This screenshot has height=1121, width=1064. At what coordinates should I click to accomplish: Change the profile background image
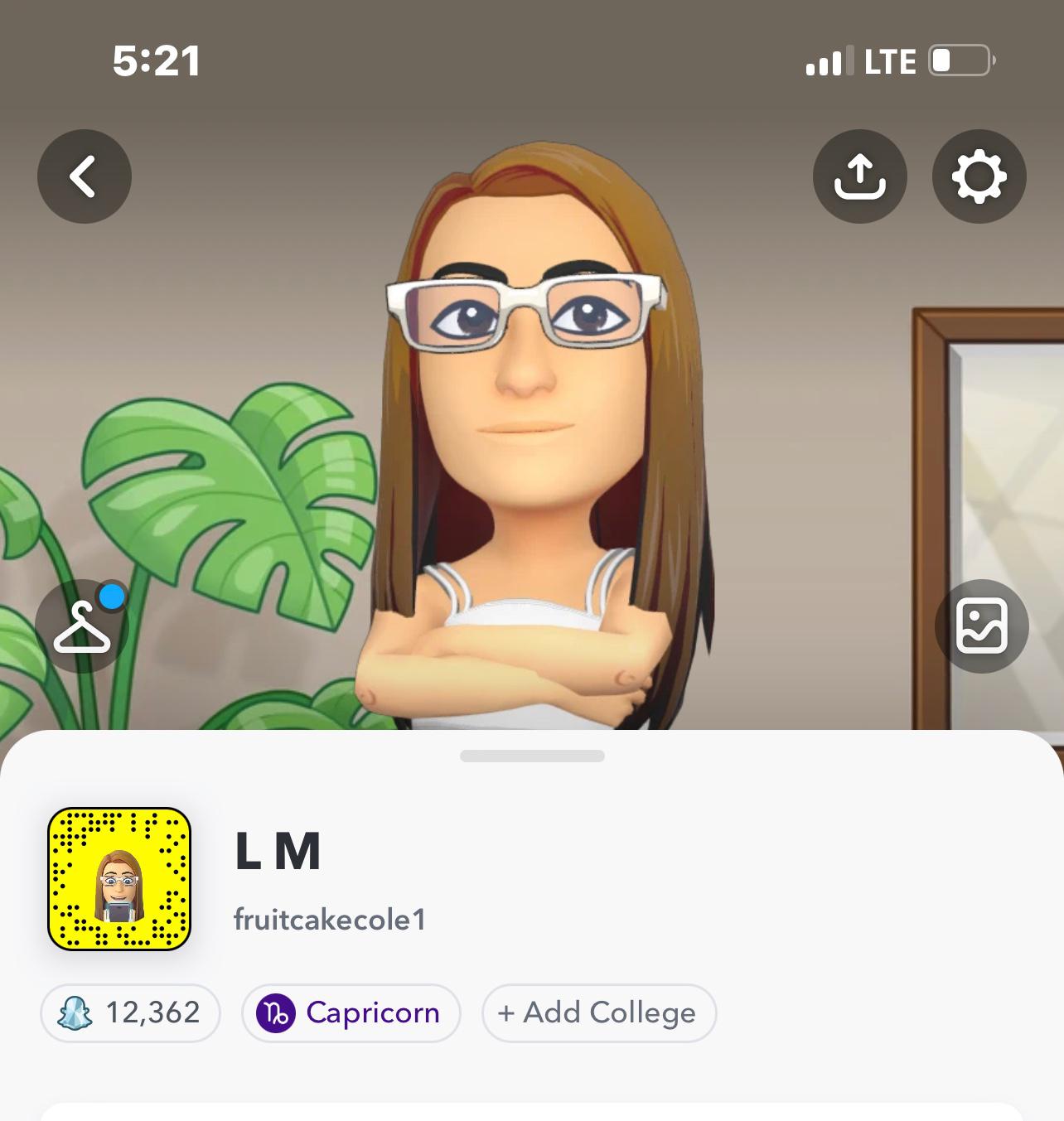pyautogui.click(x=981, y=626)
